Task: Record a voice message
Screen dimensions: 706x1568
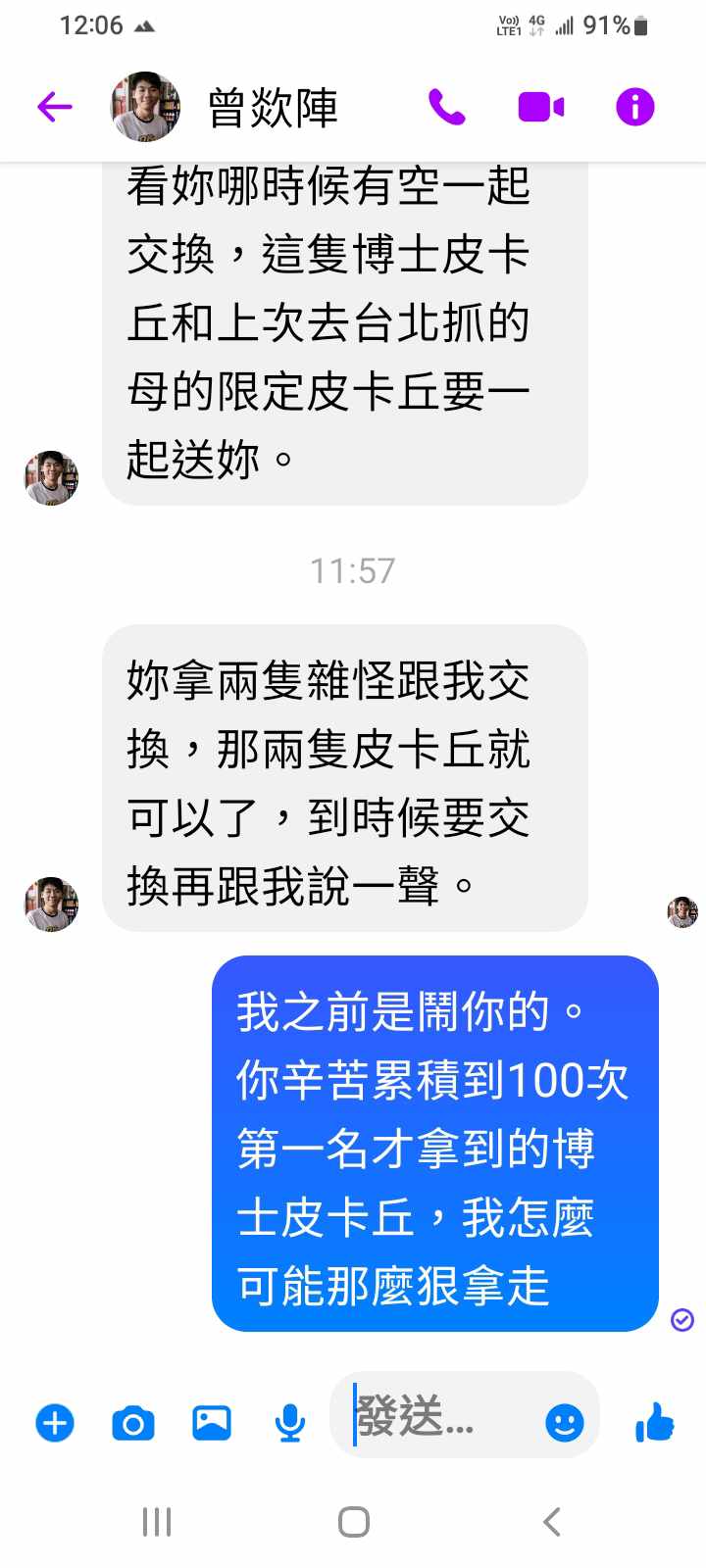Action: (289, 1422)
